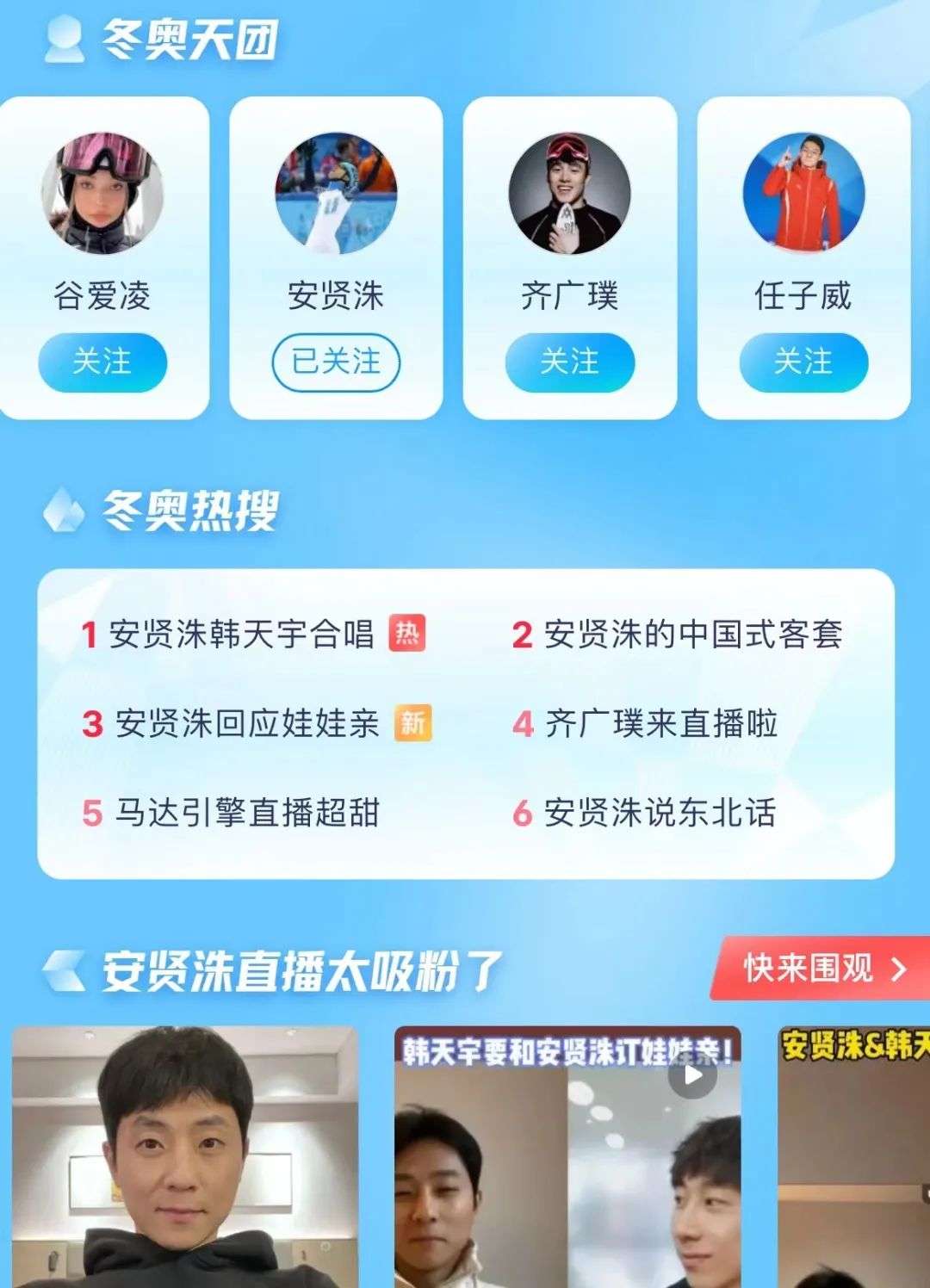The image size is (930, 1288).
Task: Play the 韩天宇要和安贤洙订娃娃亲 video
Action: [691, 1075]
